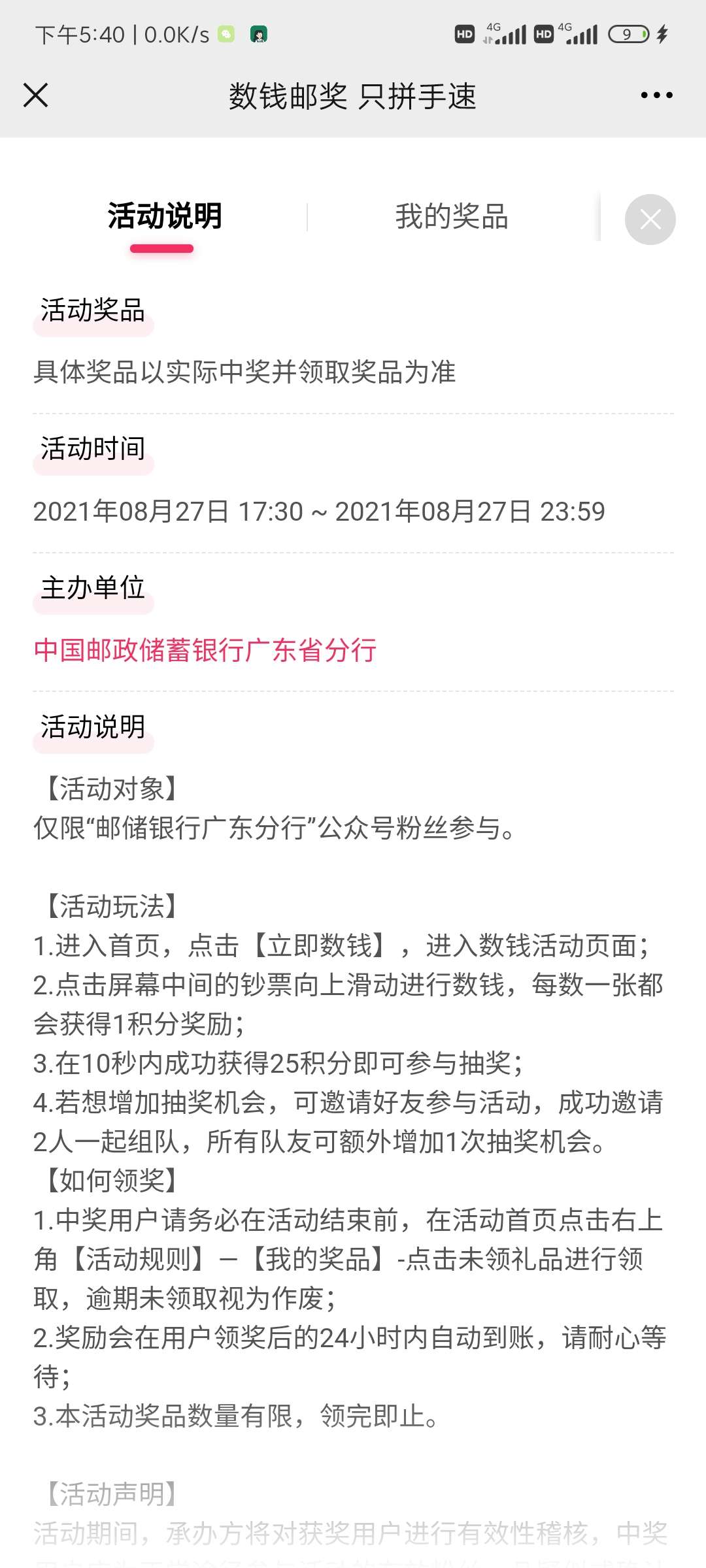Close the webview with the X icon

point(36,95)
